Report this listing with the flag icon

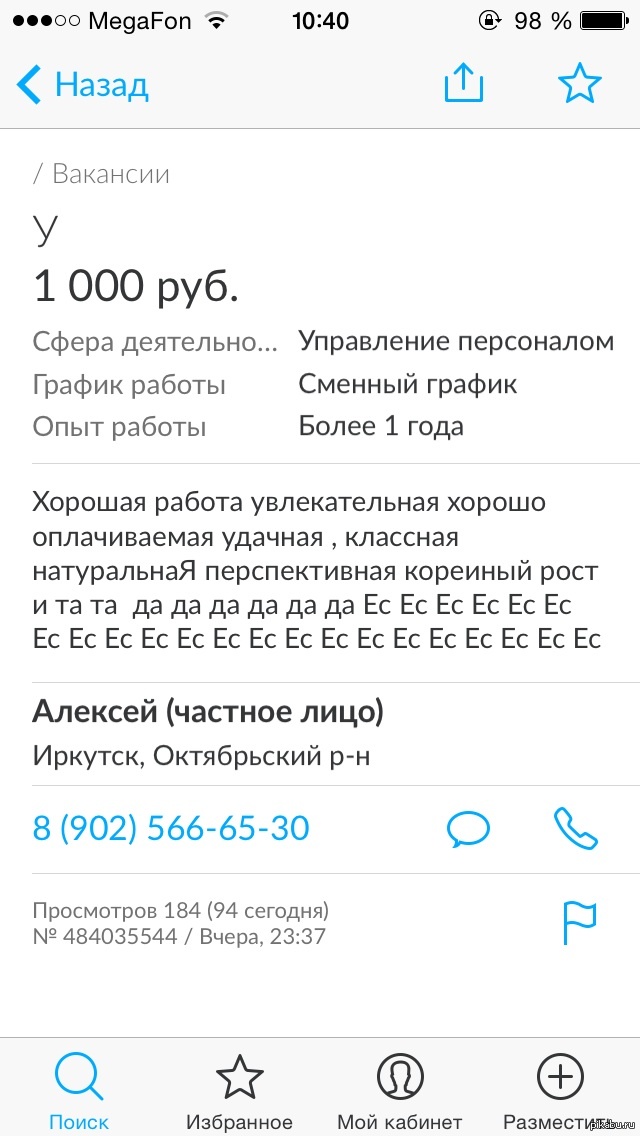click(x=579, y=922)
